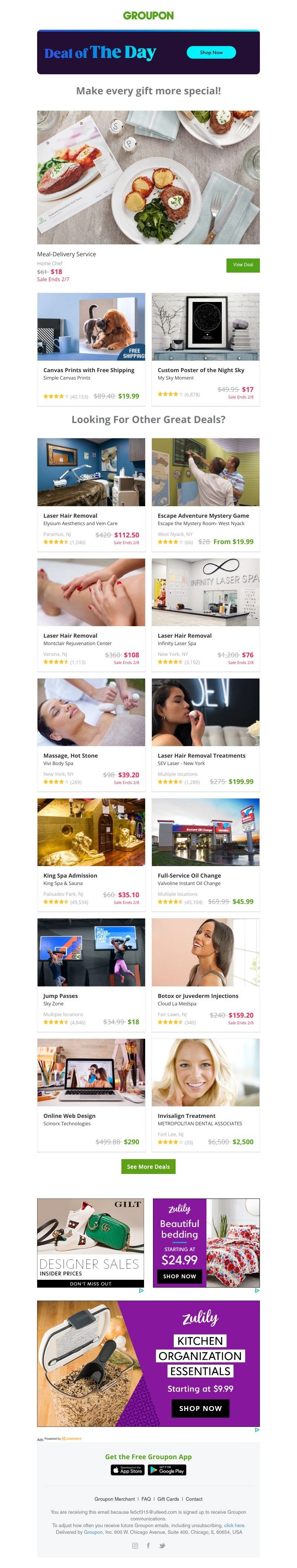Tap View Deal for Meal-Delivery Service
The image size is (297, 1568).
point(242,265)
